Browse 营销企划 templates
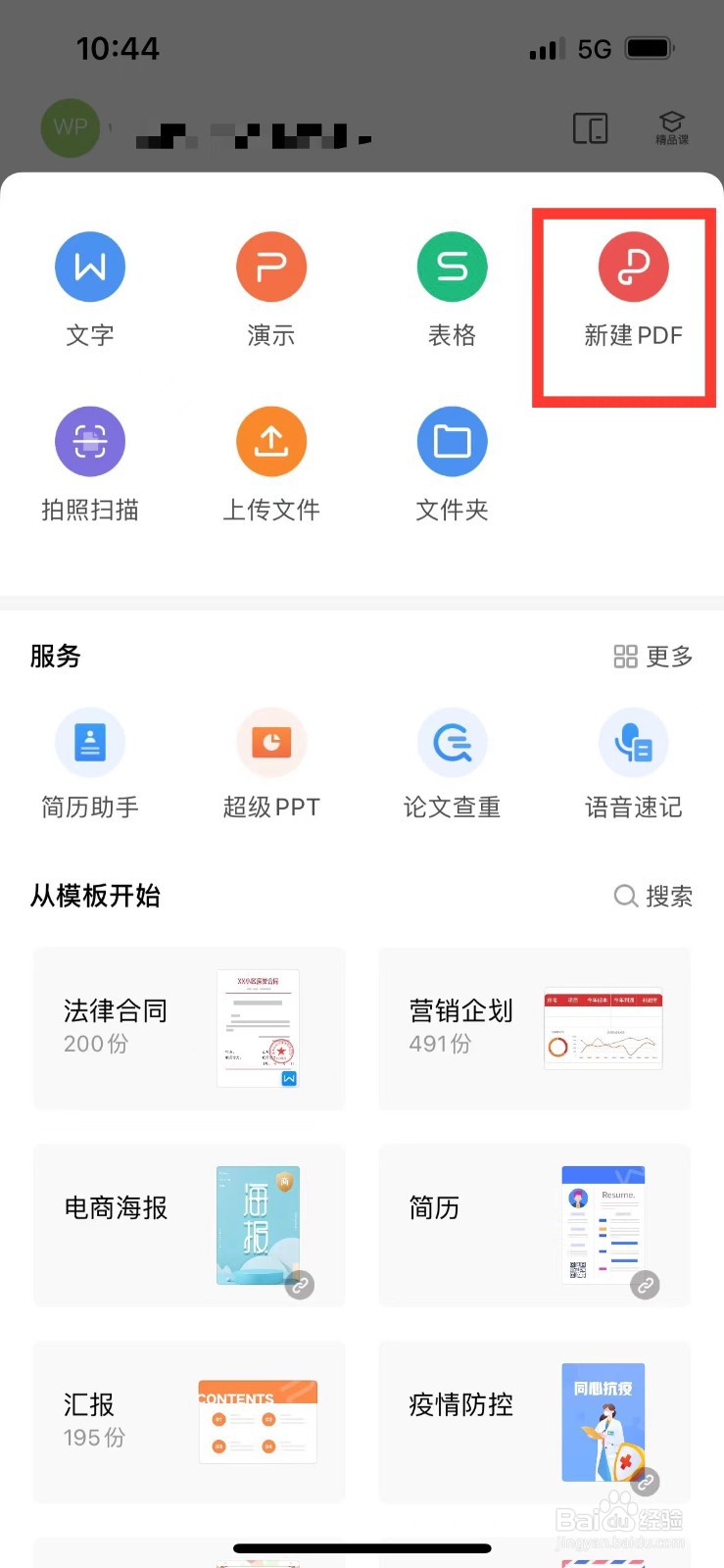The height and width of the screenshot is (1568, 724). 534,1028
